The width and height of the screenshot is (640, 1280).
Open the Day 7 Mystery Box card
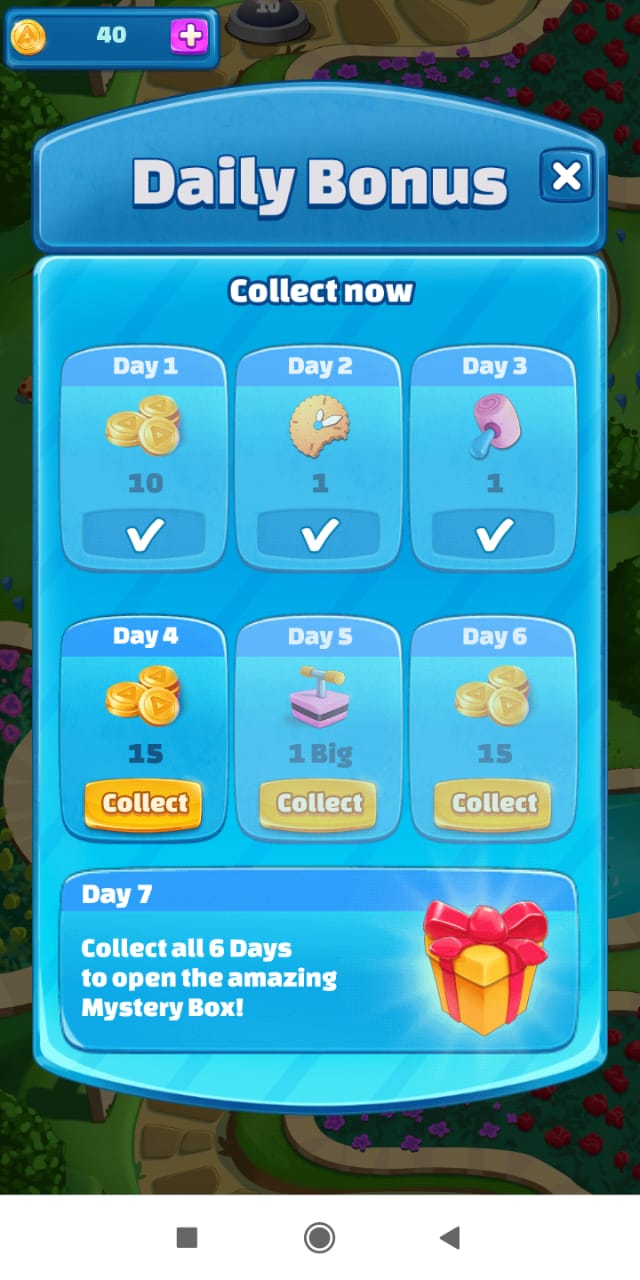tap(319, 961)
